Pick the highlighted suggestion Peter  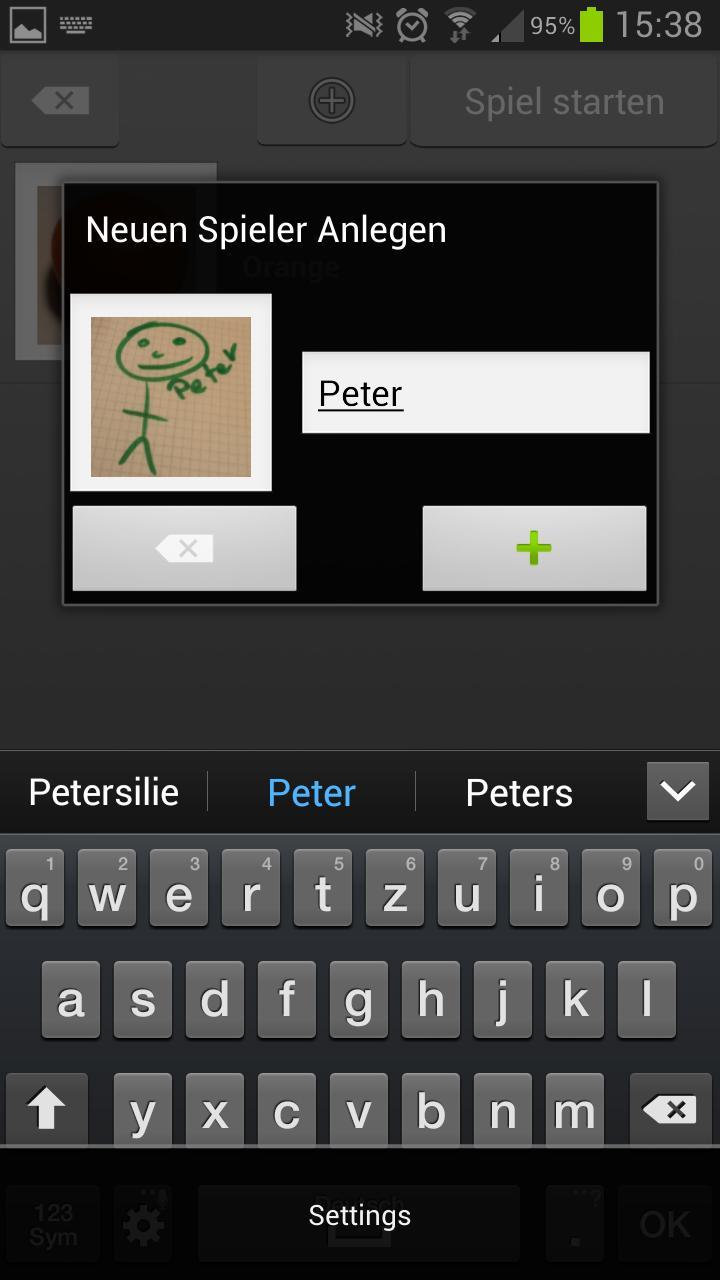point(312,793)
